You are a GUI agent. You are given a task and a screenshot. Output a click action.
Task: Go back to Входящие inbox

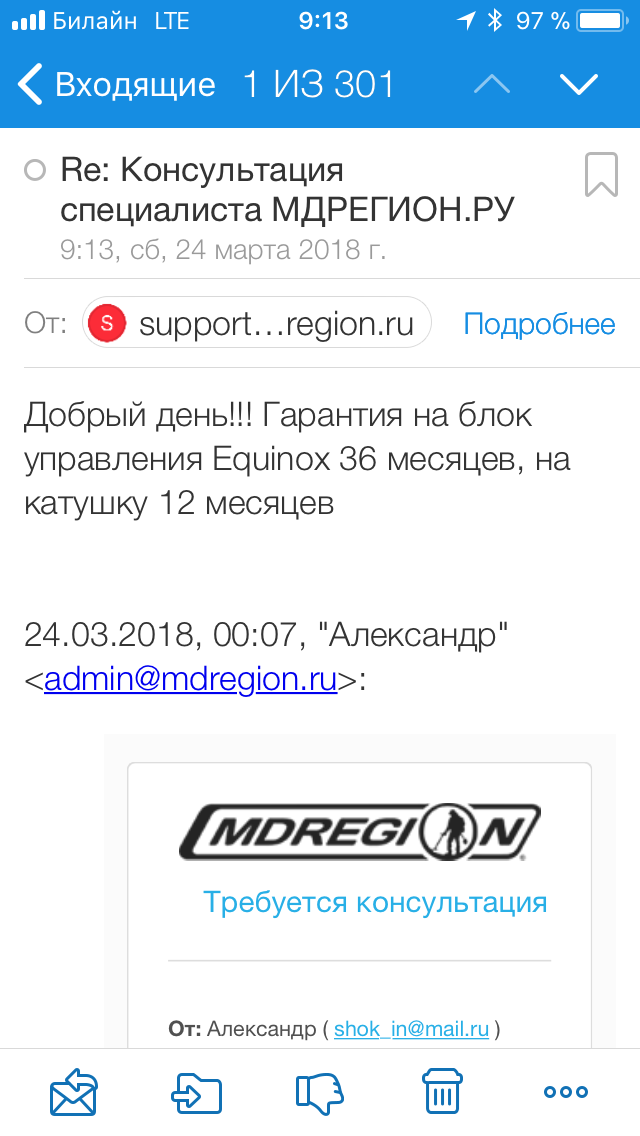[115, 85]
